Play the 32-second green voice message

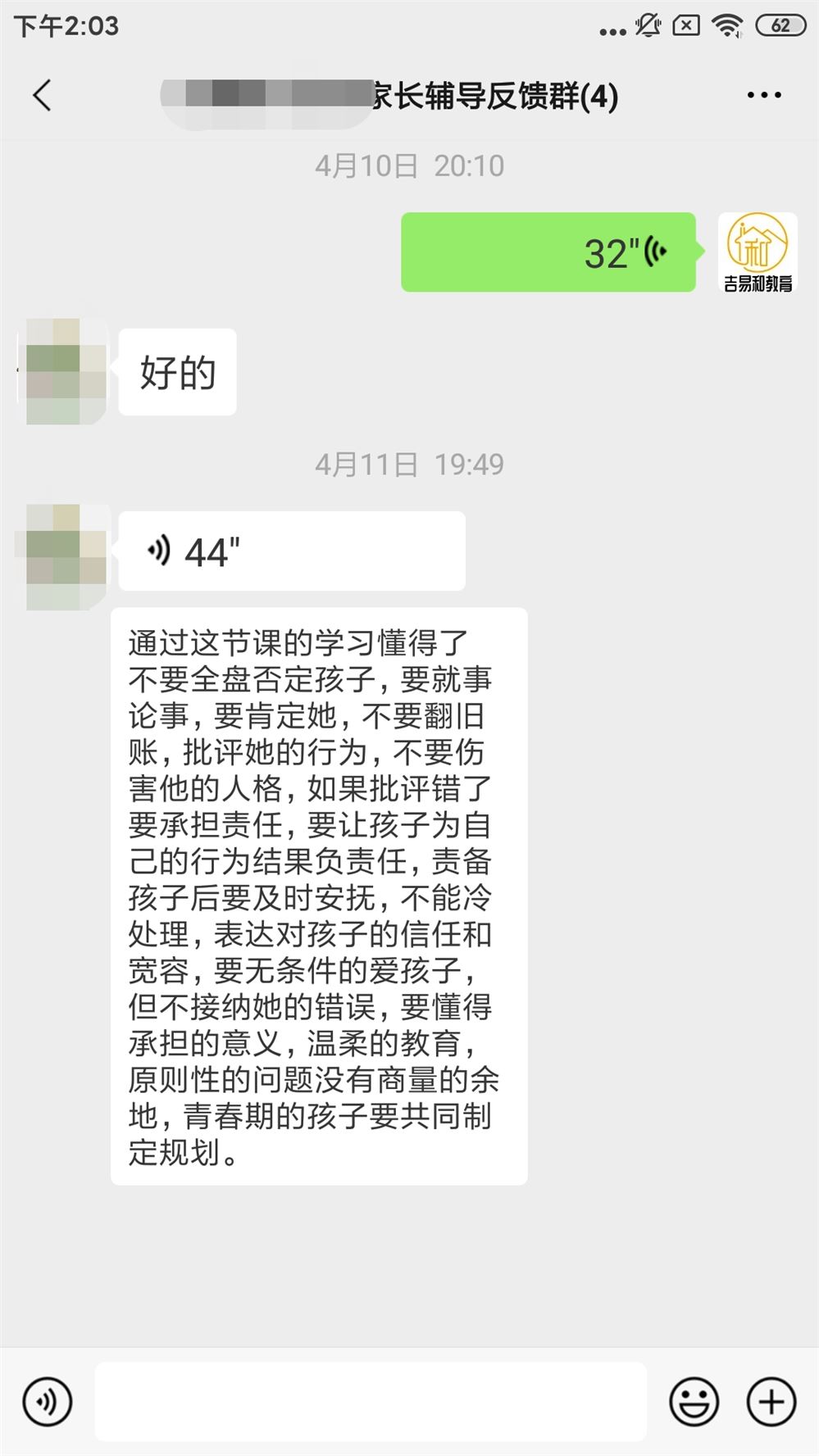pos(548,252)
